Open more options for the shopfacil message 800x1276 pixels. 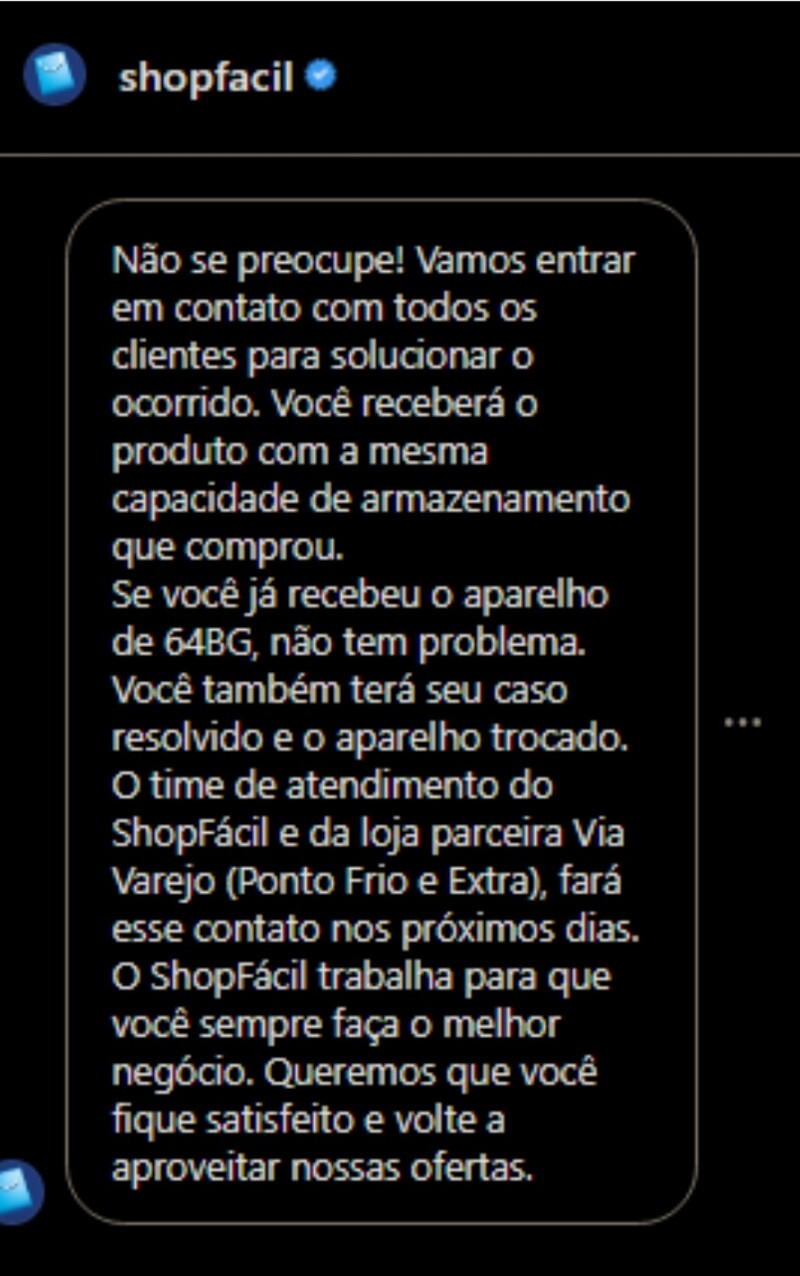[742, 721]
